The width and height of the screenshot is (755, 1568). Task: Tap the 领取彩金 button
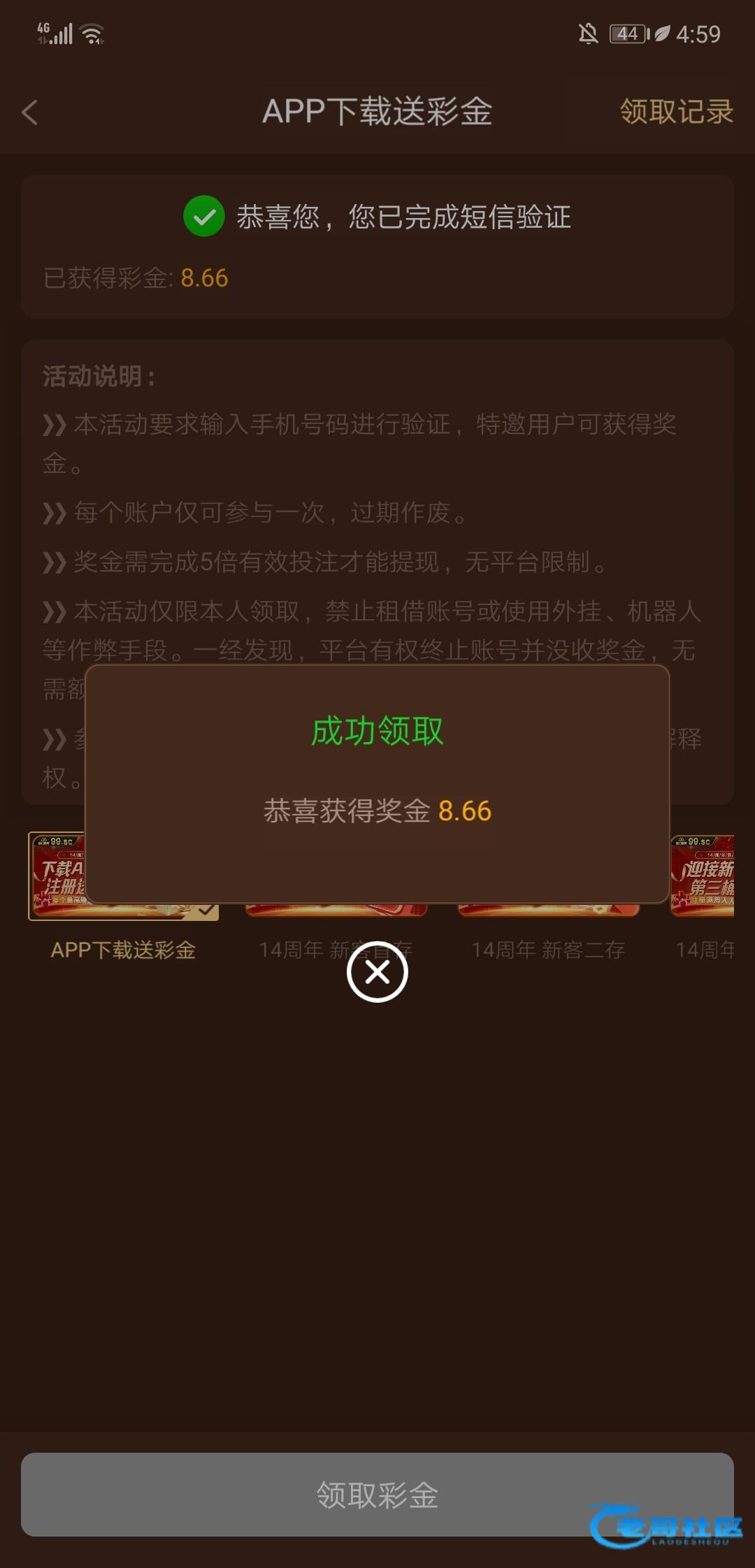pyautogui.click(x=377, y=1495)
